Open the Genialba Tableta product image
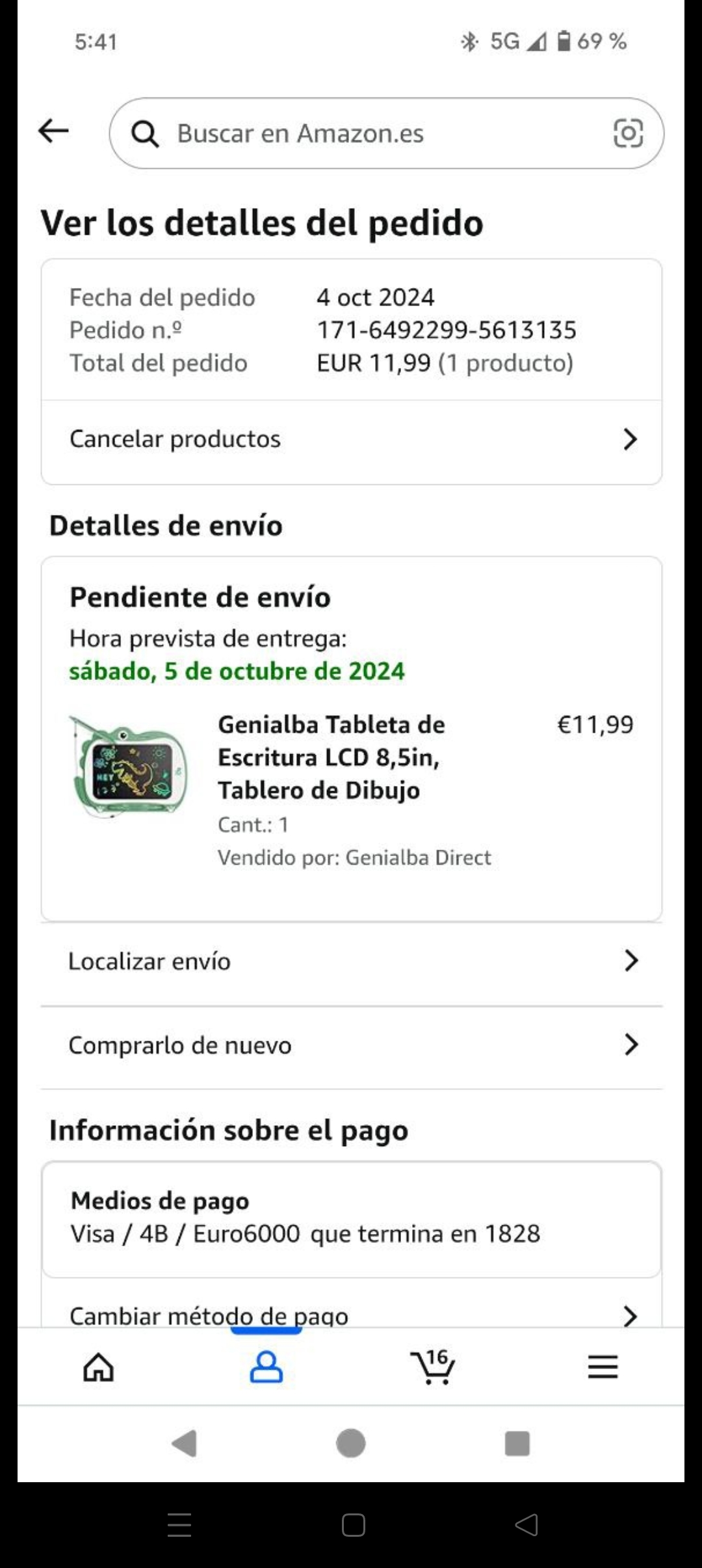 tap(129, 764)
